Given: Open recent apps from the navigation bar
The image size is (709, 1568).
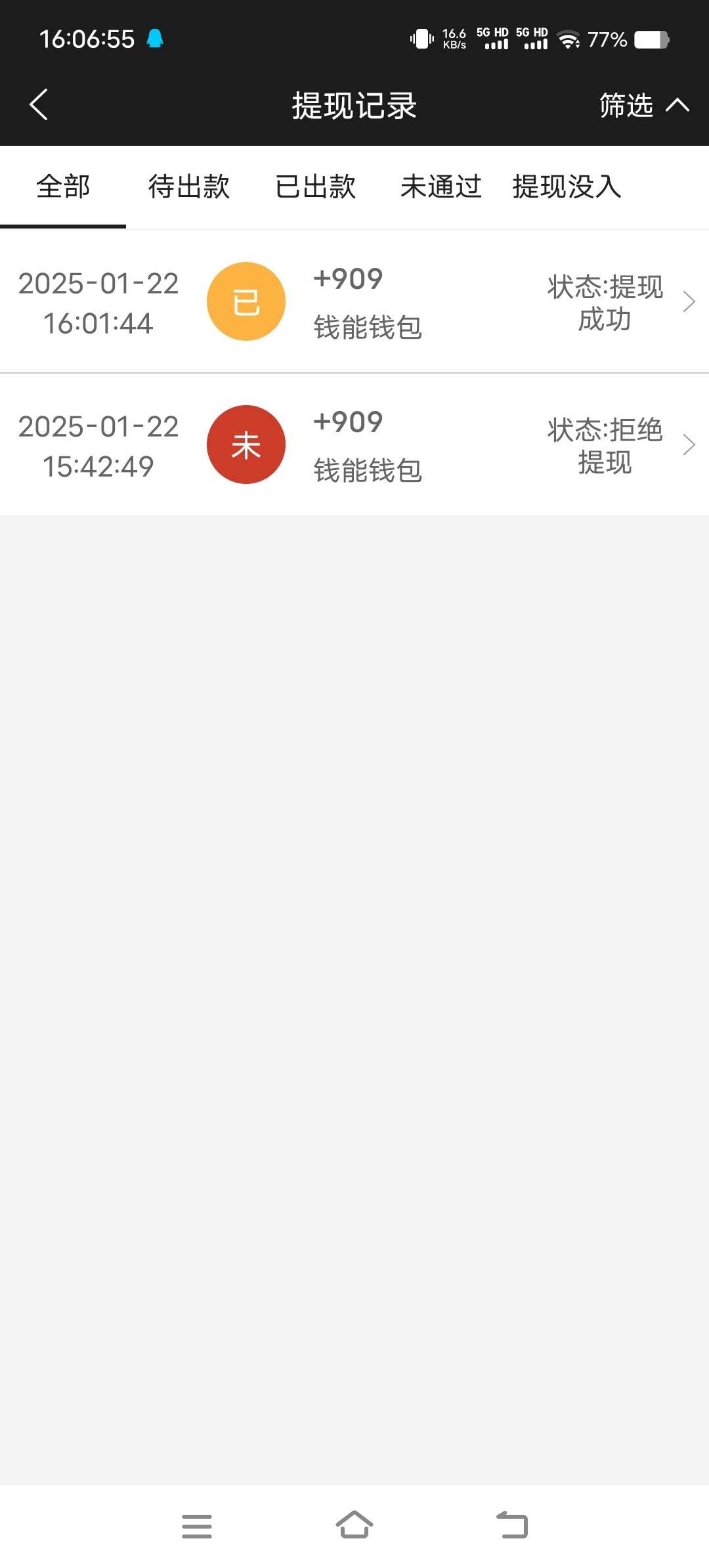Looking at the screenshot, I should coord(197,1526).
